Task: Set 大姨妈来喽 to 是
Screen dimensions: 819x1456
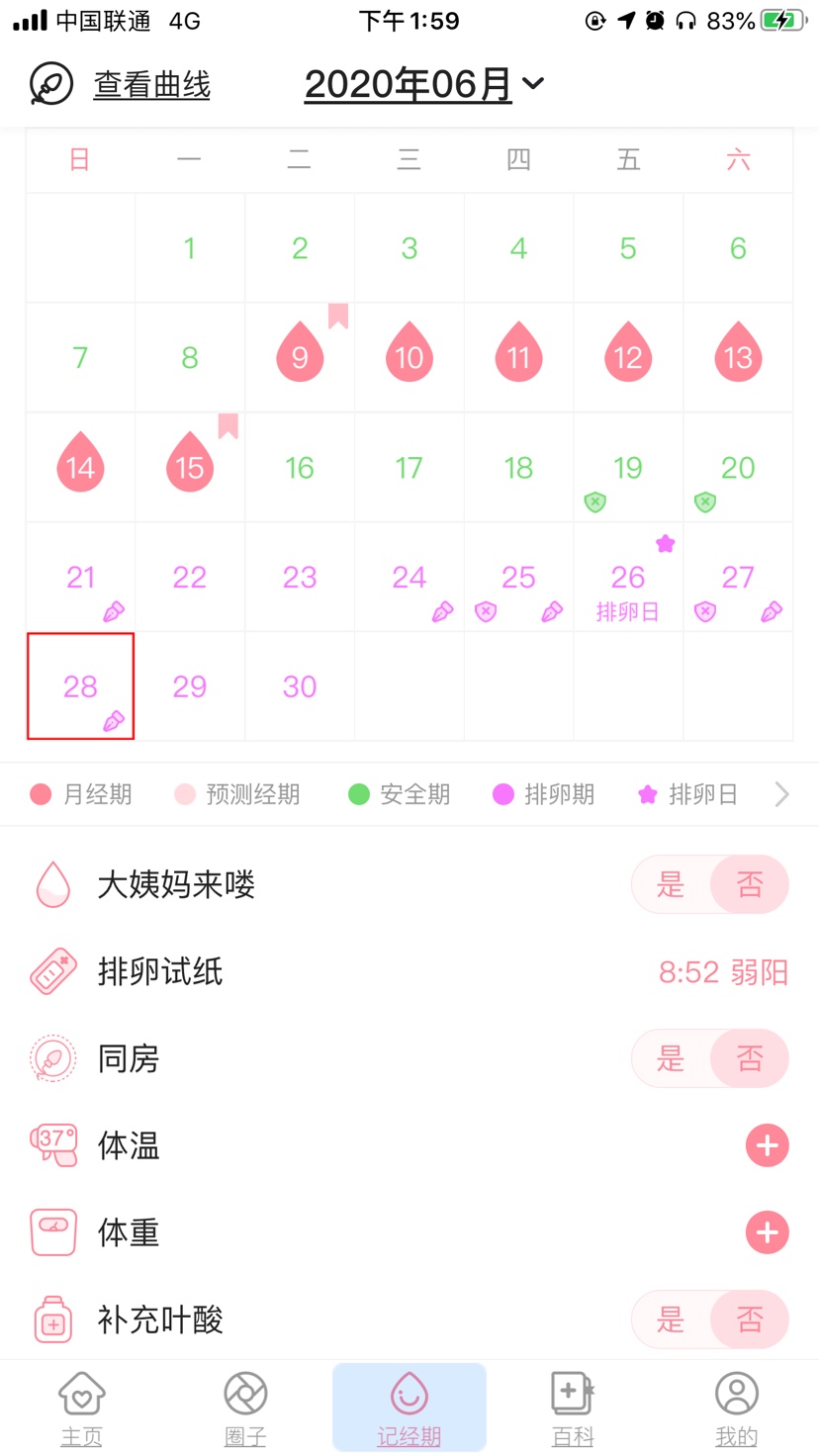Action: coord(671,884)
